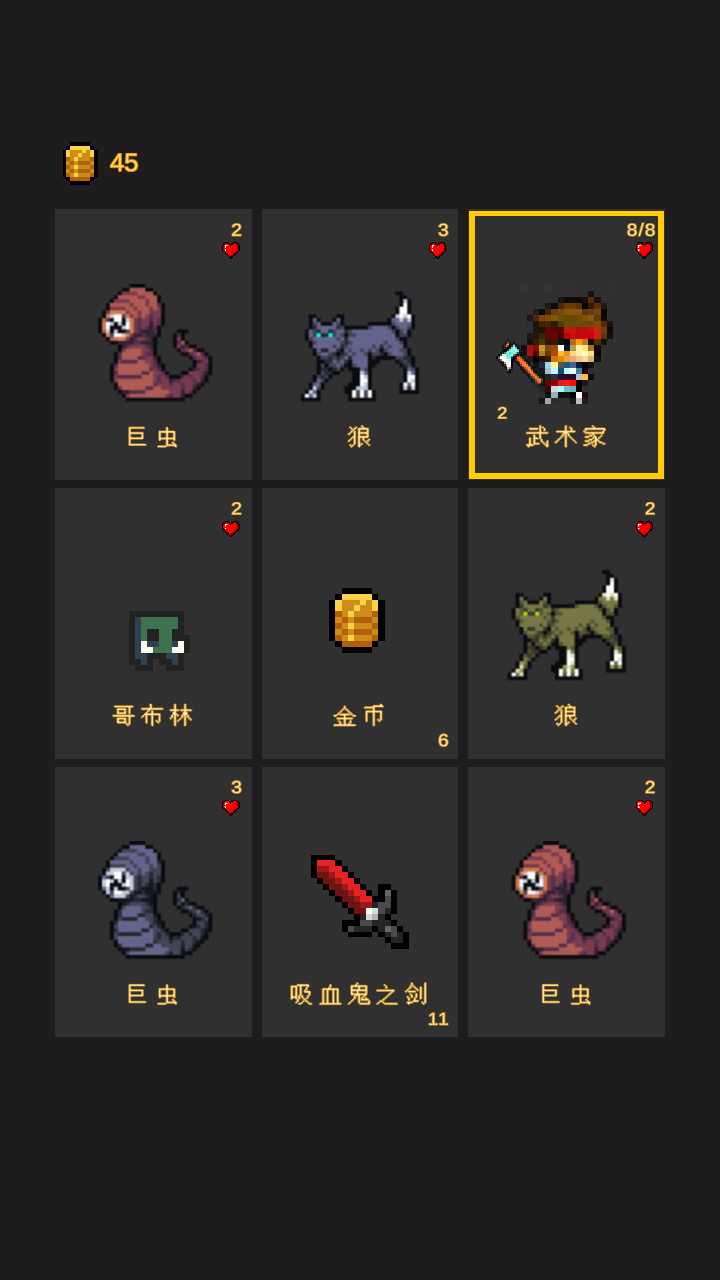
Task: Click the number 6 on the coin card
Action: tap(443, 741)
